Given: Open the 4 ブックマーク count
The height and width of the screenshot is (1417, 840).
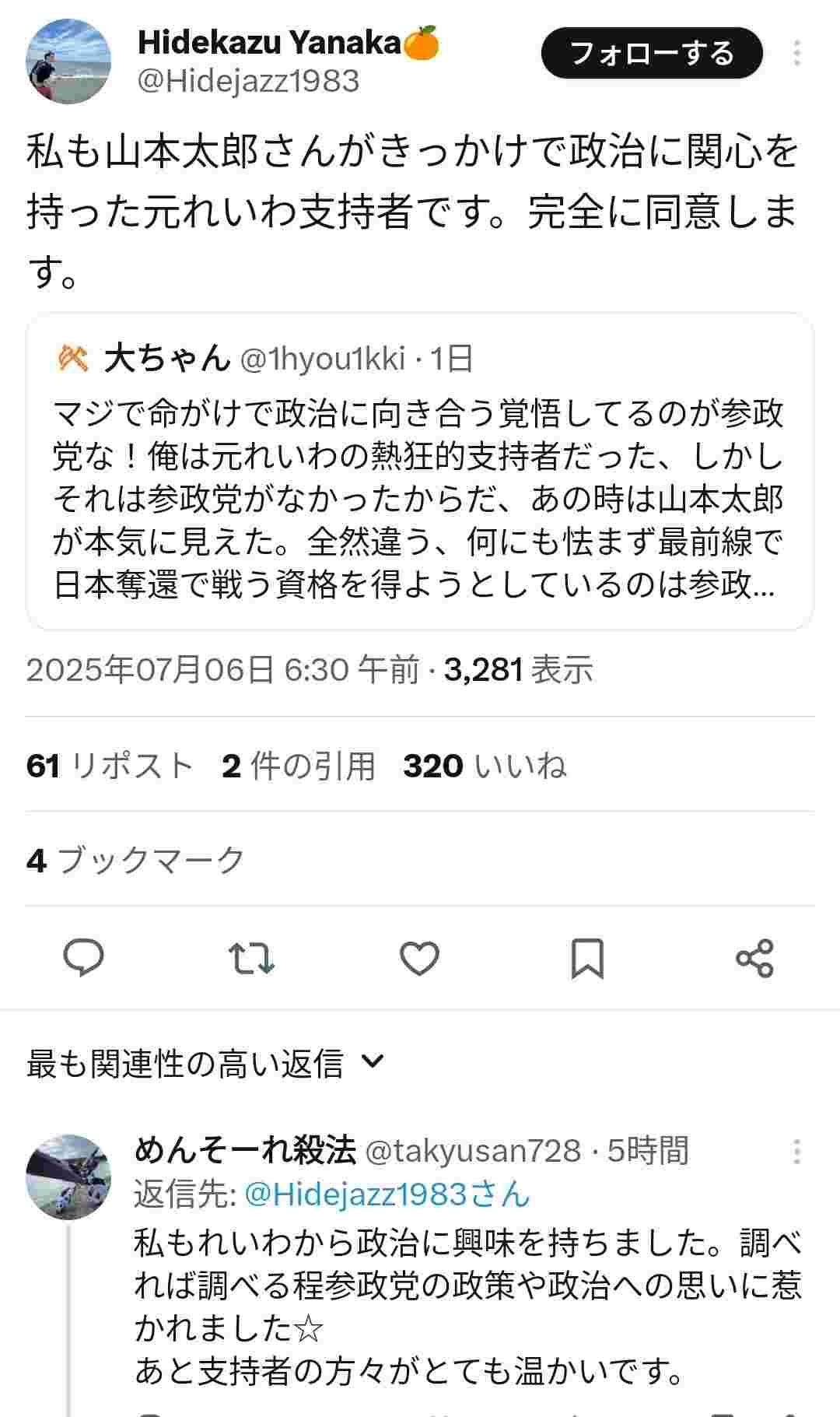Looking at the screenshot, I should point(134,858).
